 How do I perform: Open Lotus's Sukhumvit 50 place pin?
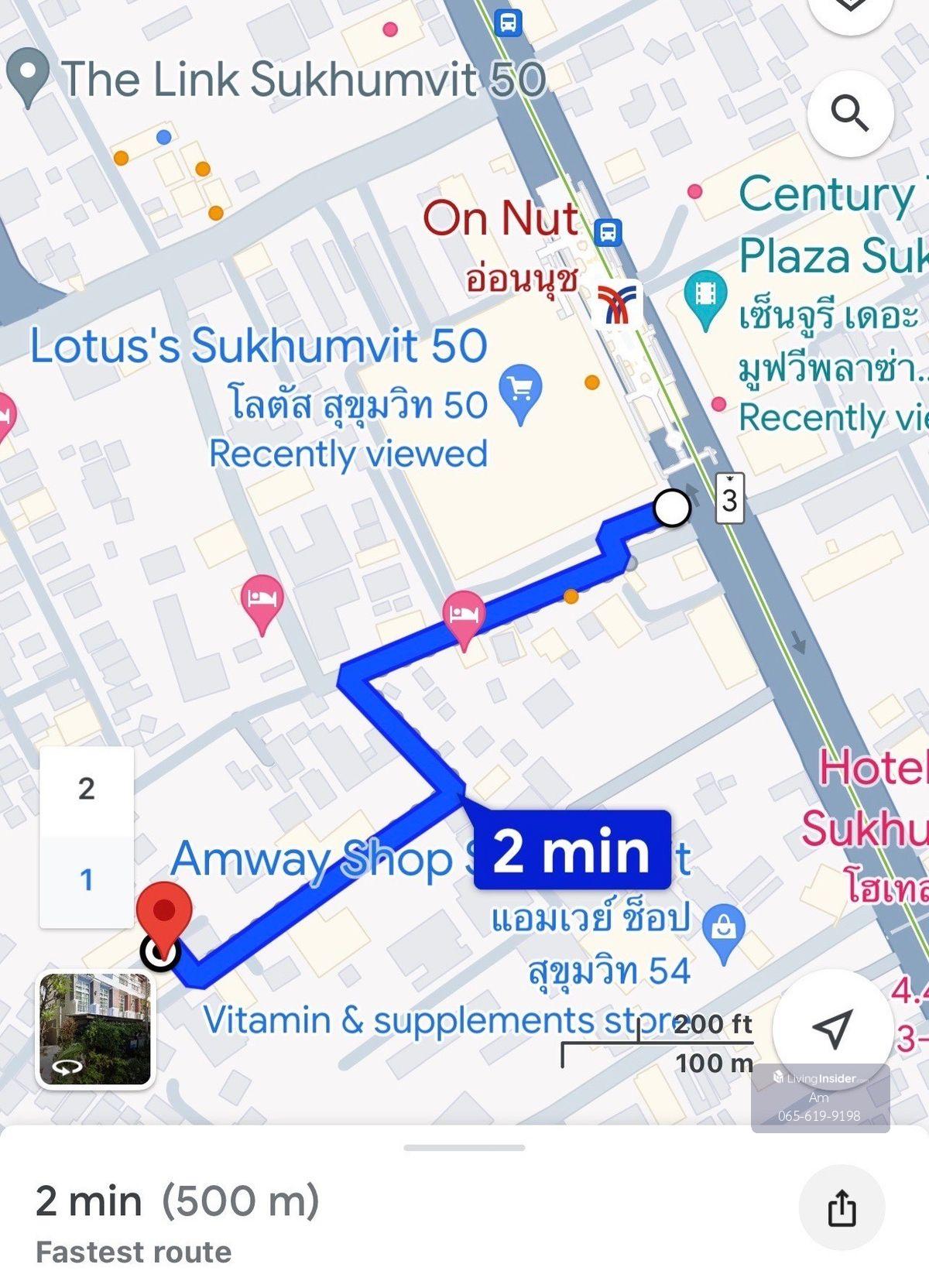tap(520, 392)
